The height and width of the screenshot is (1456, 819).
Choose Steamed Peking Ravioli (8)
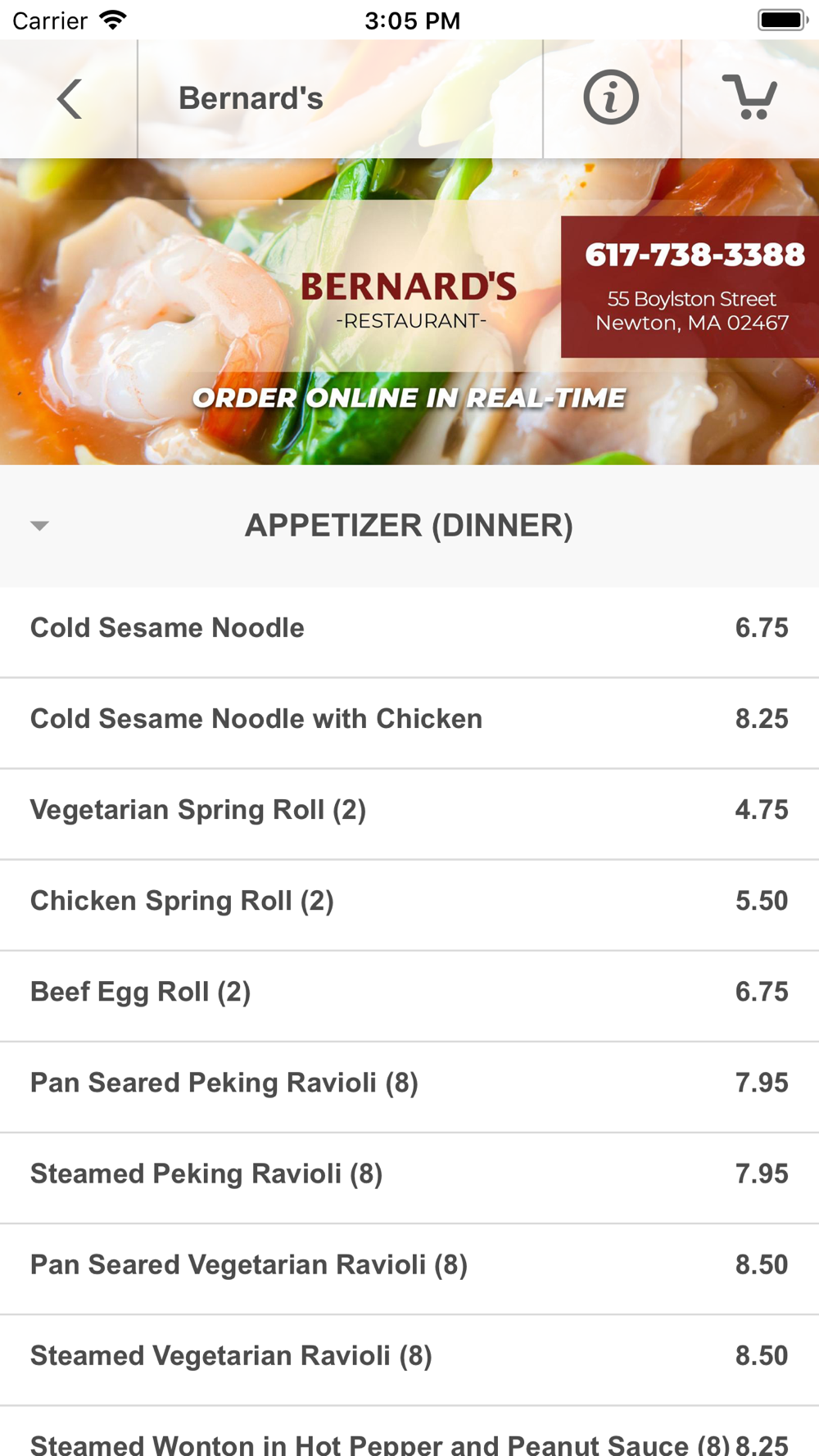(408, 1173)
